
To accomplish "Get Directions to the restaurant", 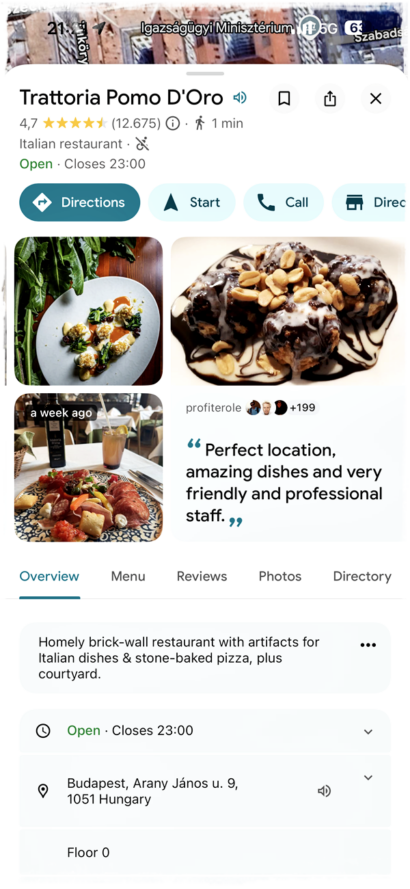I will tap(80, 202).
